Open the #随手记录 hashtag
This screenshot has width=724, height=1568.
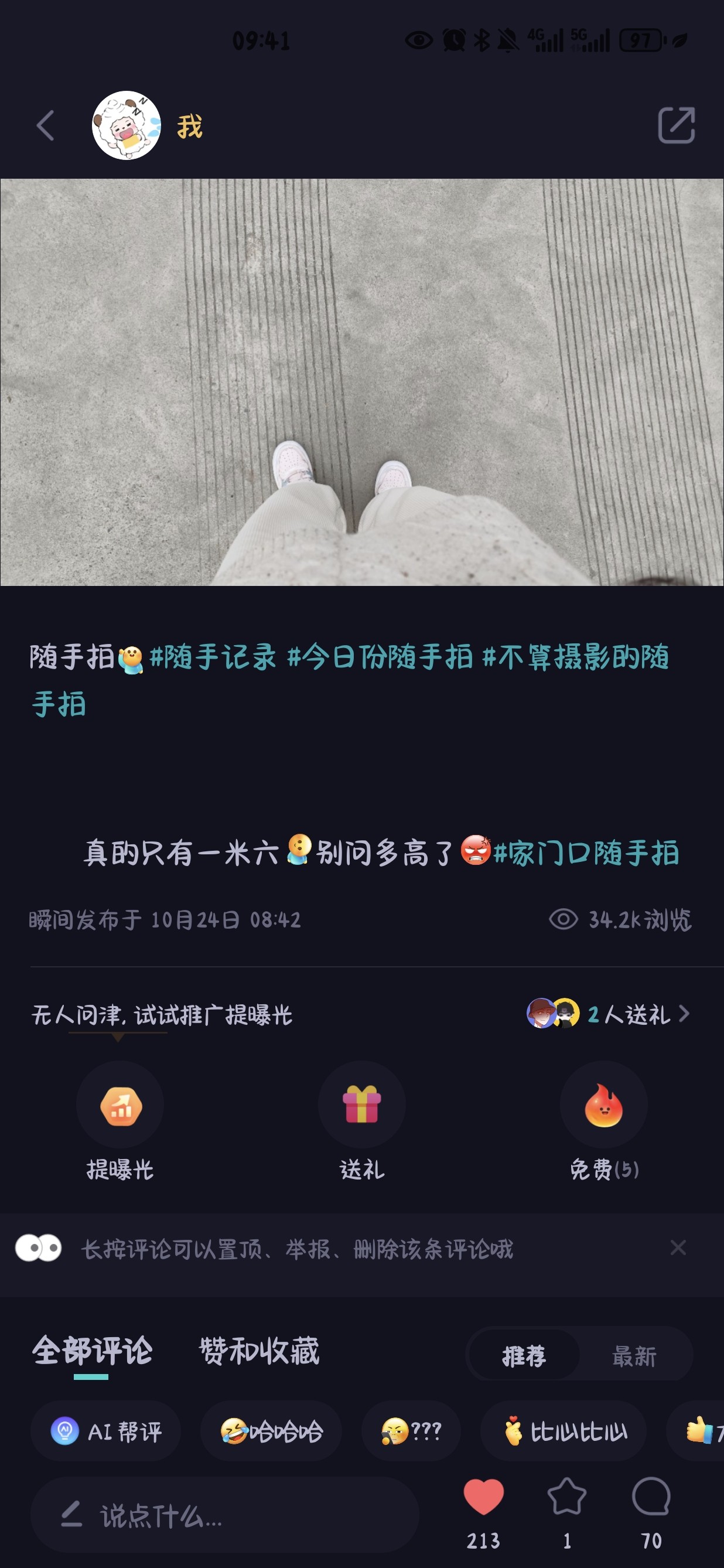tap(213, 657)
